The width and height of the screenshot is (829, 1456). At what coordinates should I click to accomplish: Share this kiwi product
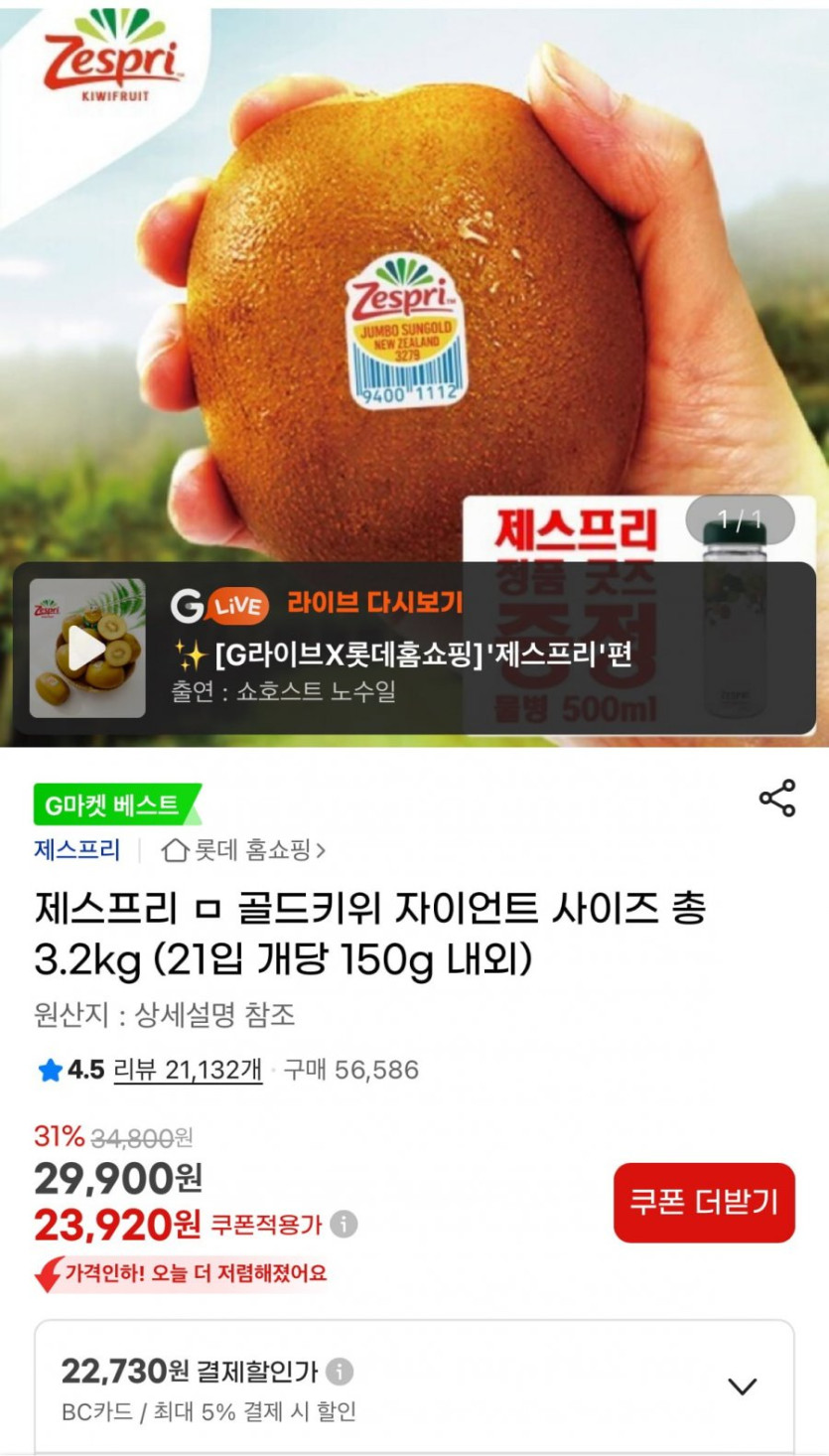click(776, 799)
